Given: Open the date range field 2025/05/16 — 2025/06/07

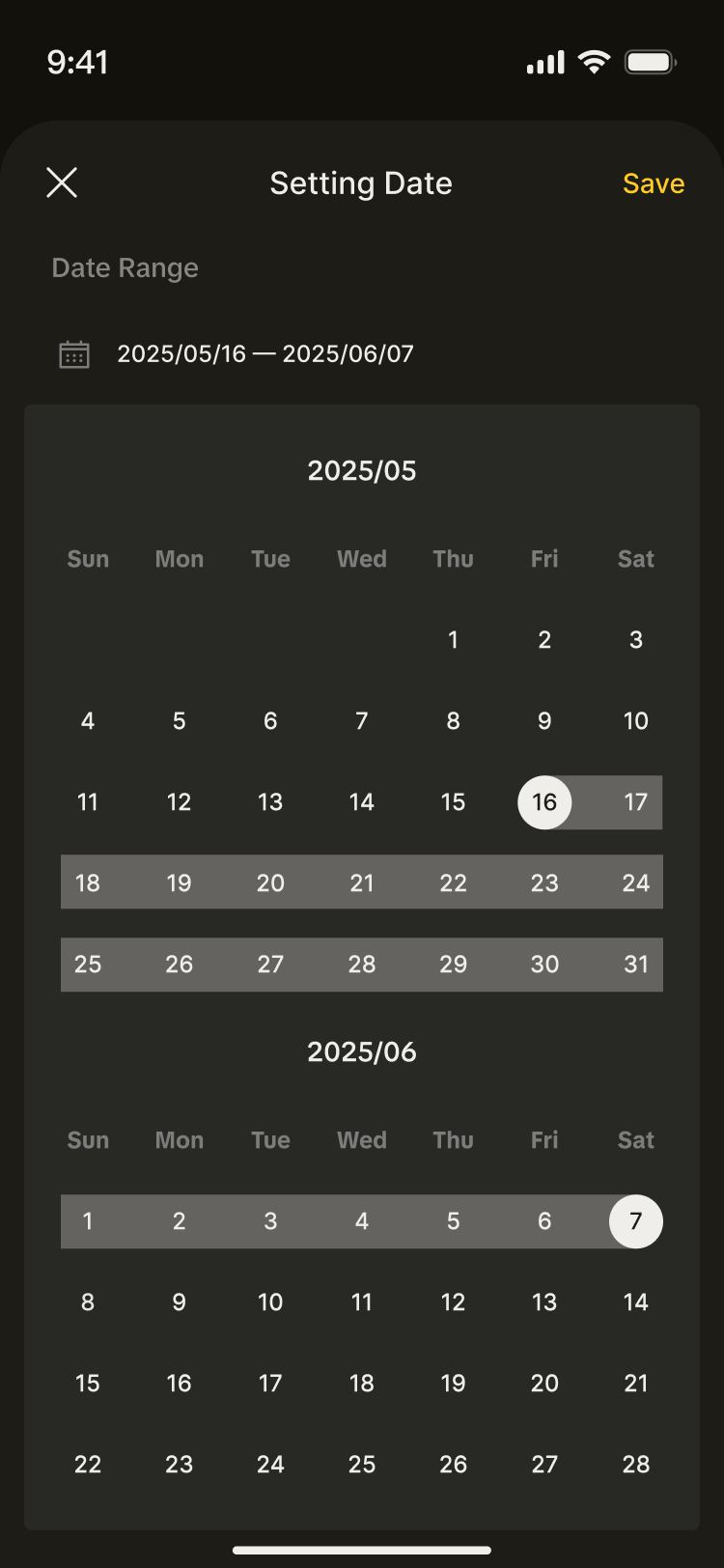Looking at the screenshot, I should point(265,354).
